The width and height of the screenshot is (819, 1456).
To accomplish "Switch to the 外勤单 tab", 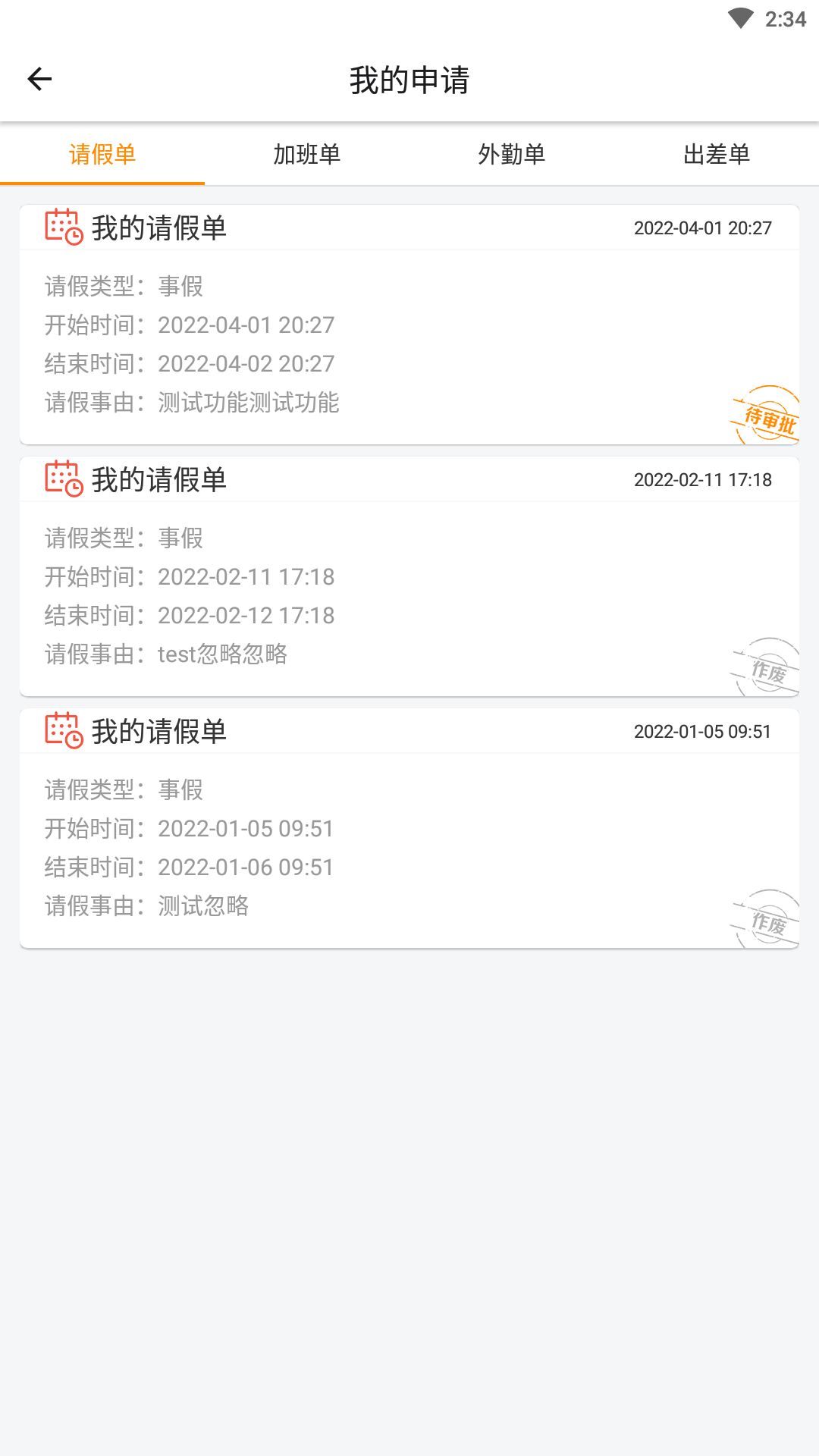I will [x=511, y=154].
